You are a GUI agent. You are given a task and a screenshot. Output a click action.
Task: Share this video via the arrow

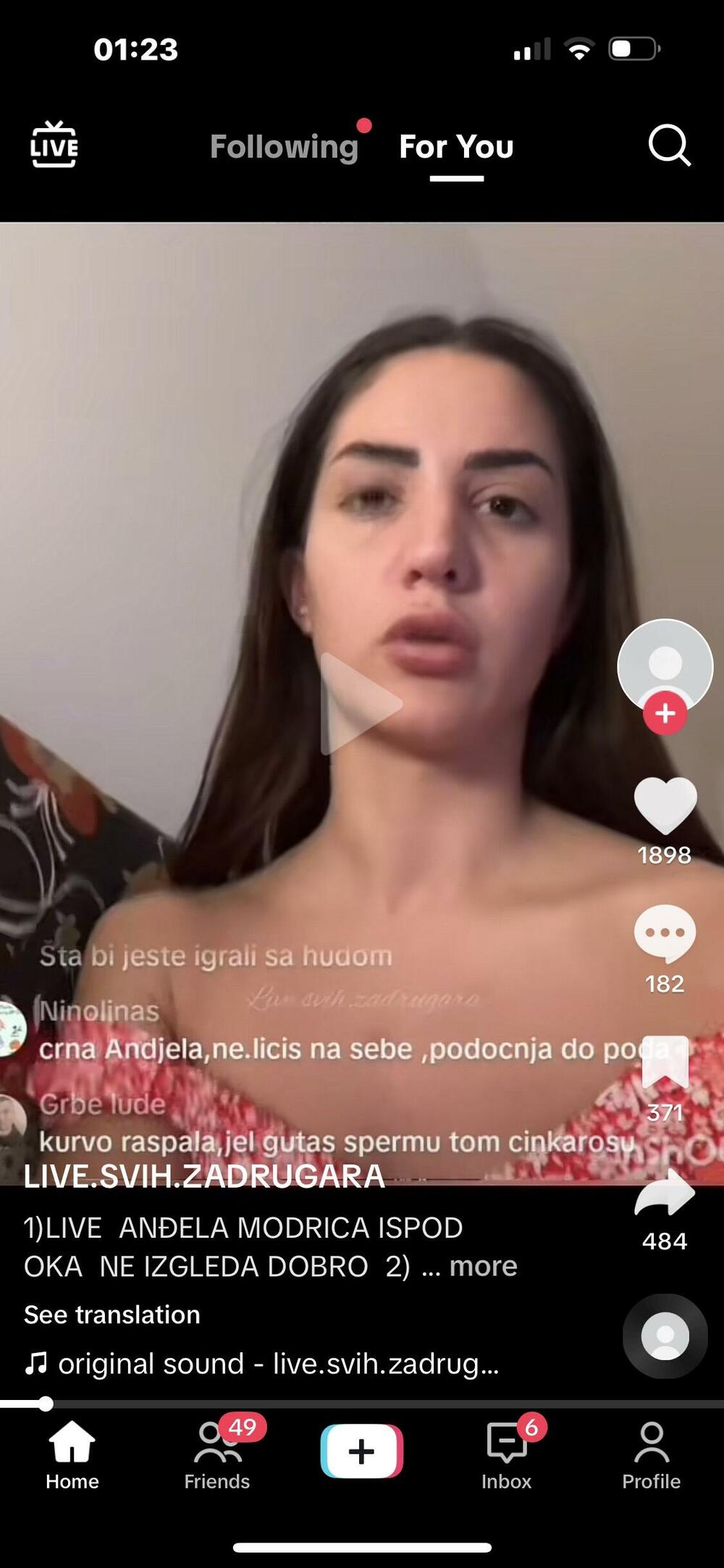tap(665, 1193)
